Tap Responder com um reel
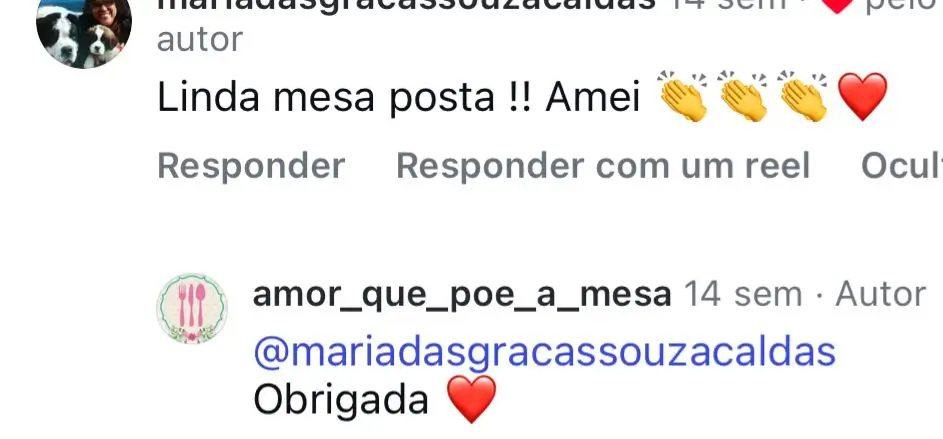This screenshot has width=943, height=439. 603,165
